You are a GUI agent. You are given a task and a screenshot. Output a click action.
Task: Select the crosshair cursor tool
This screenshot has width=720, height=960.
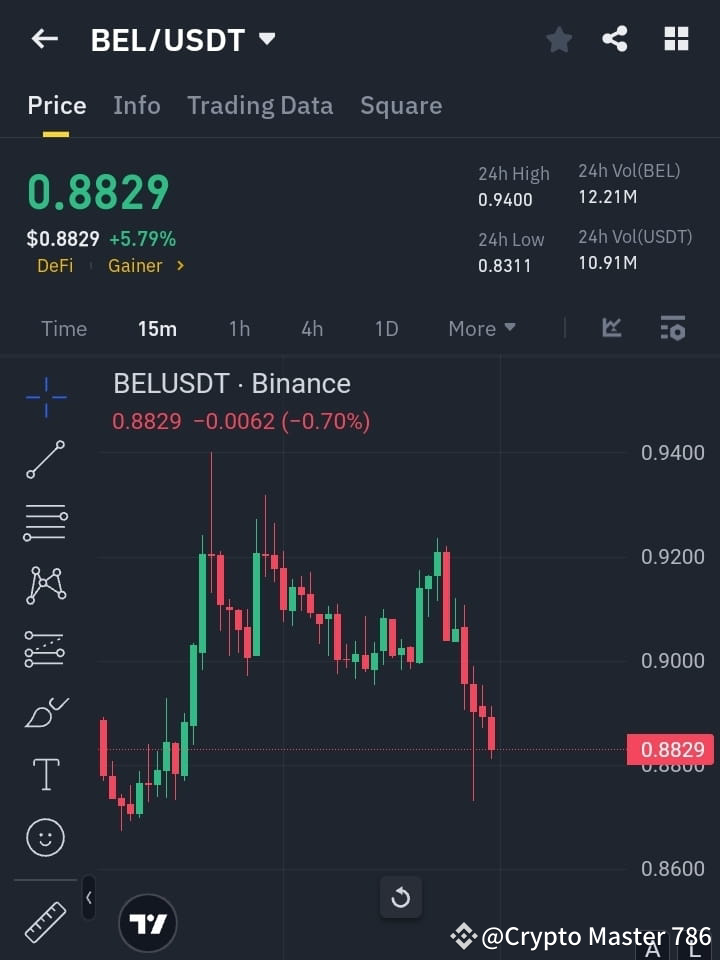click(45, 397)
